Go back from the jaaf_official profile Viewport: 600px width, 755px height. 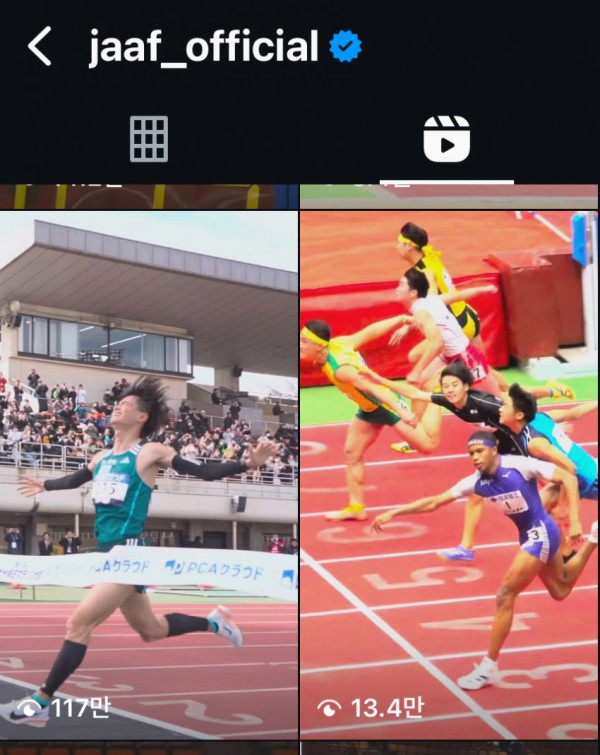pos(39,47)
